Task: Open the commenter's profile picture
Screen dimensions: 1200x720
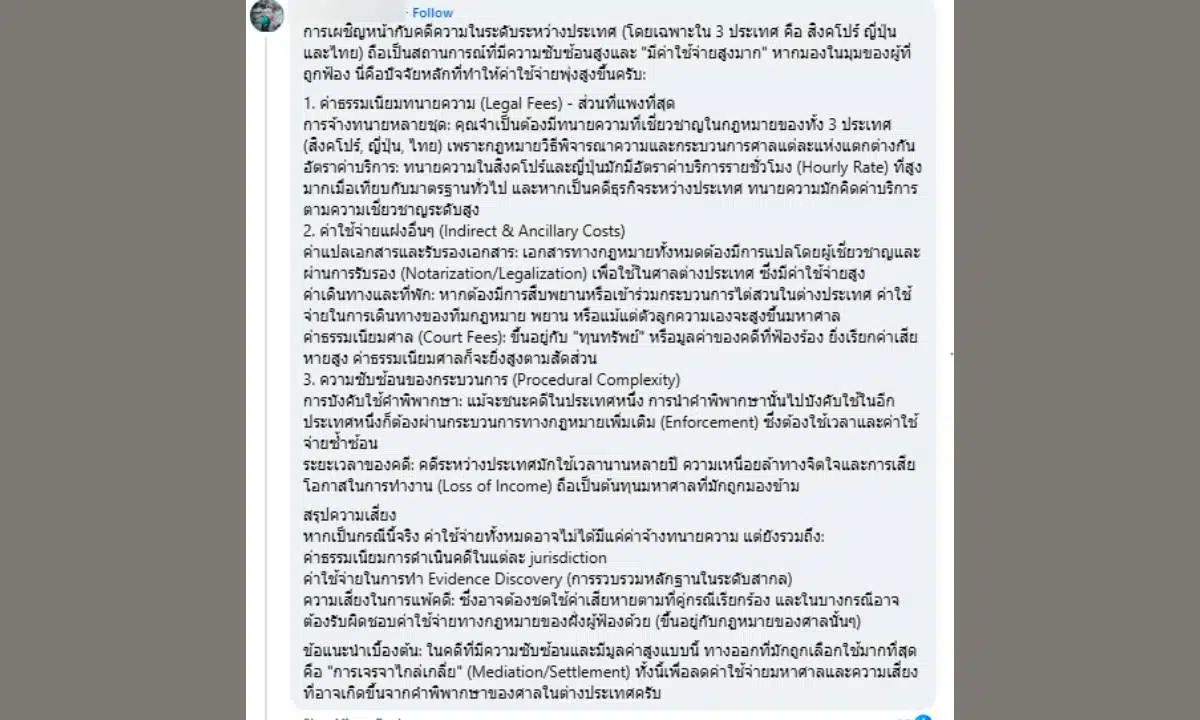Action: 267,14
